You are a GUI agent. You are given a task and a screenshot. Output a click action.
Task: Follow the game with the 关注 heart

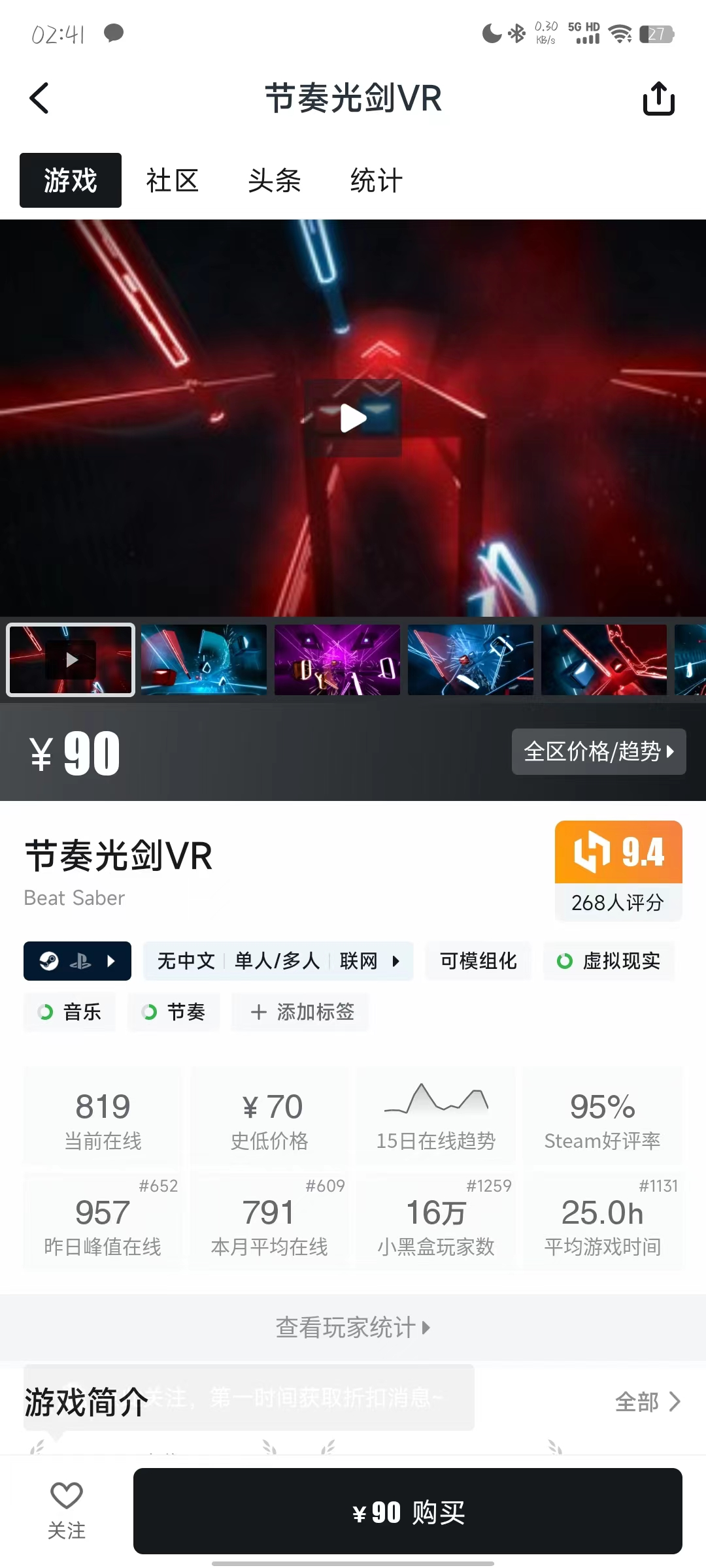click(x=67, y=1510)
